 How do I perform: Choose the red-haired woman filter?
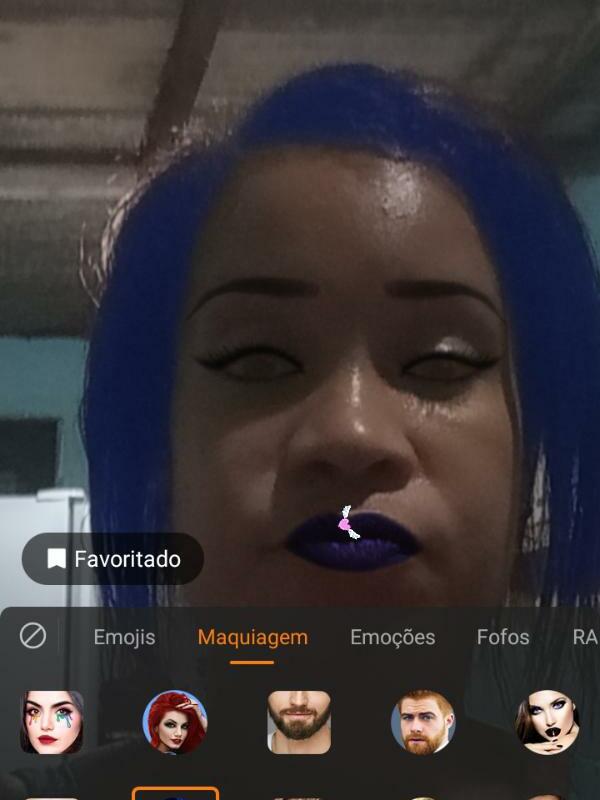[x=175, y=722]
